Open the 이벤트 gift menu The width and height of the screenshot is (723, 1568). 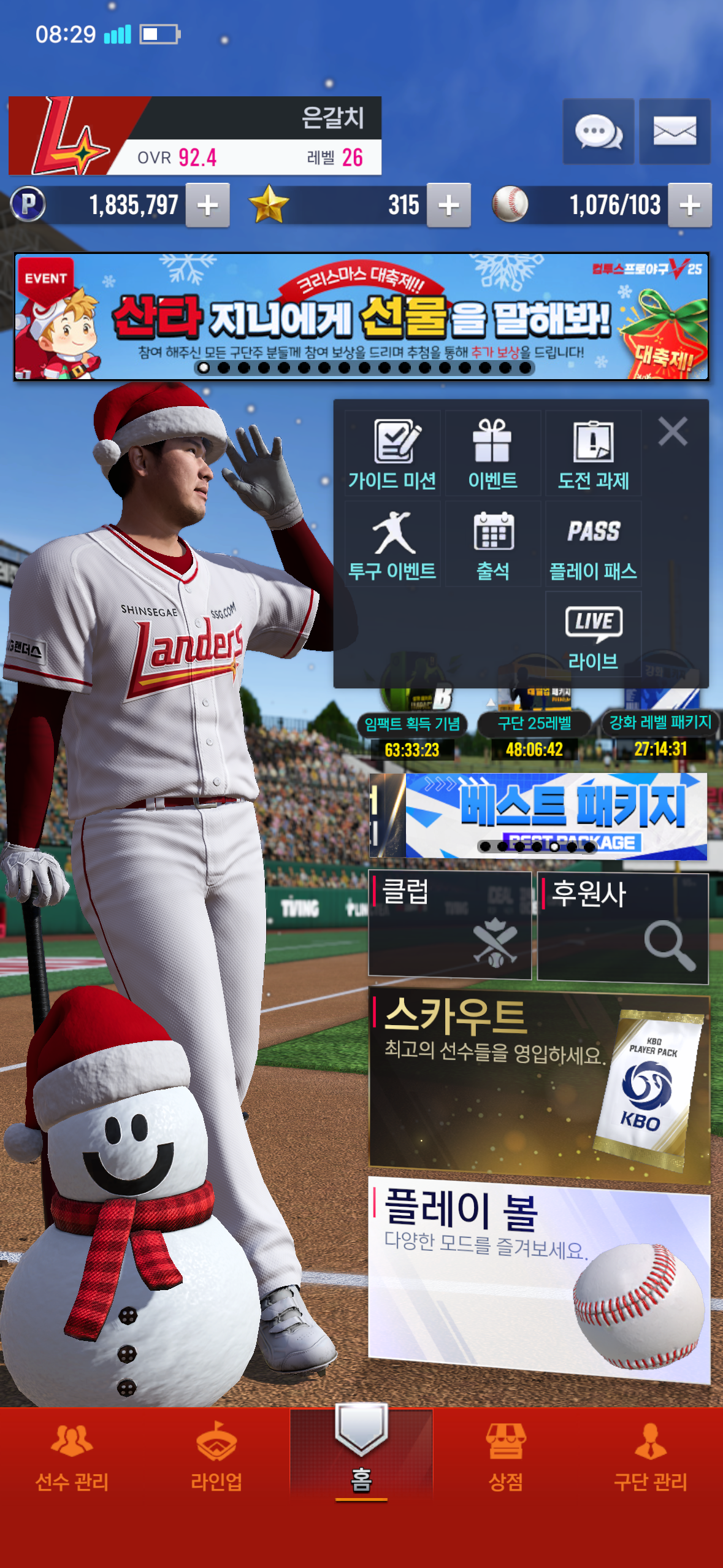click(492, 454)
